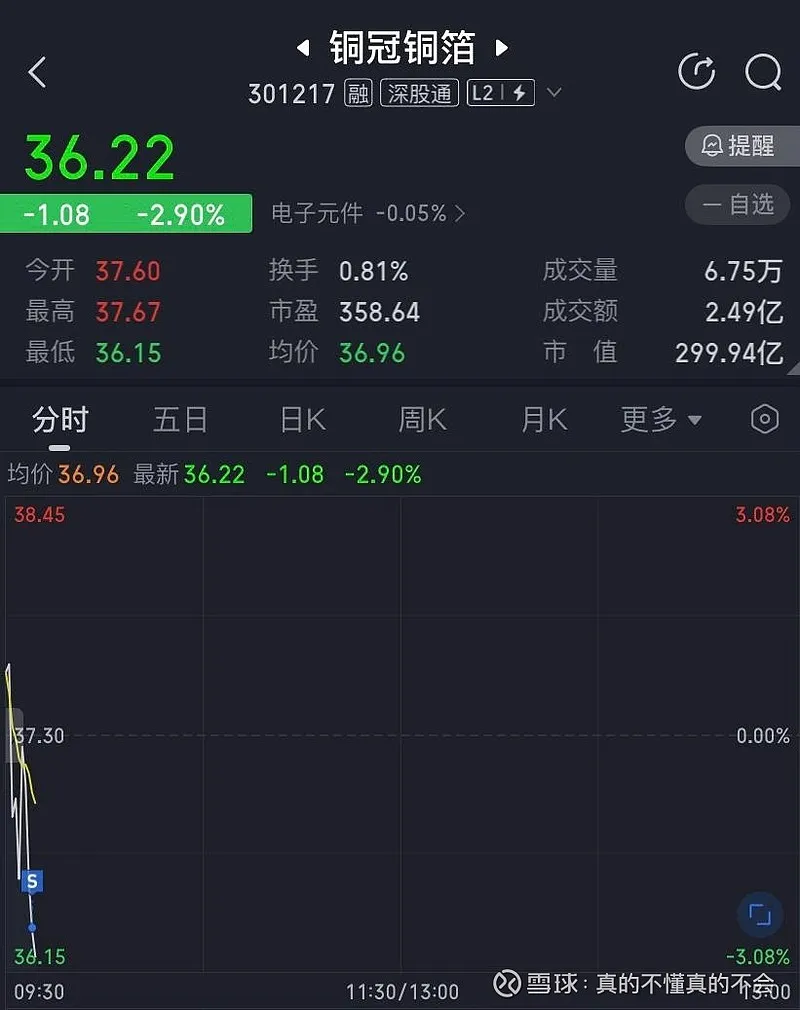
Task: Remove stock from 自选 watchlist
Action: [738, 205]
